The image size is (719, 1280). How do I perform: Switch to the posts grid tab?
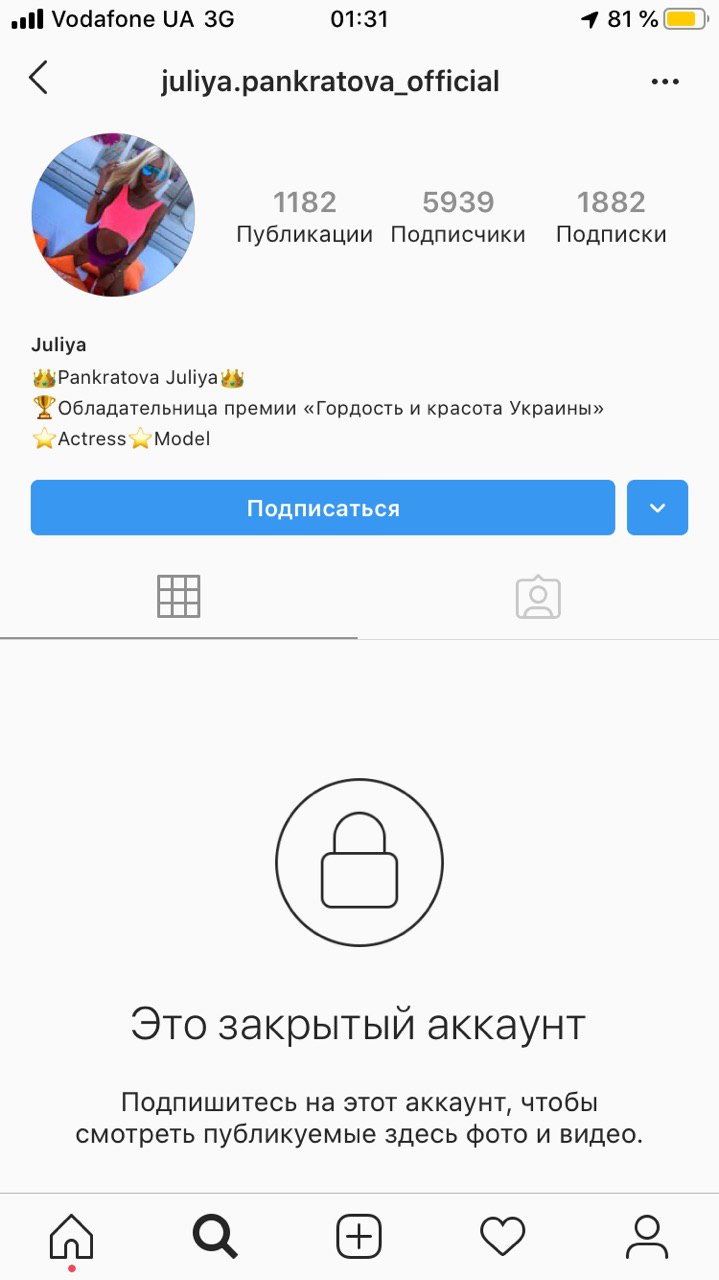coord(179,596)
